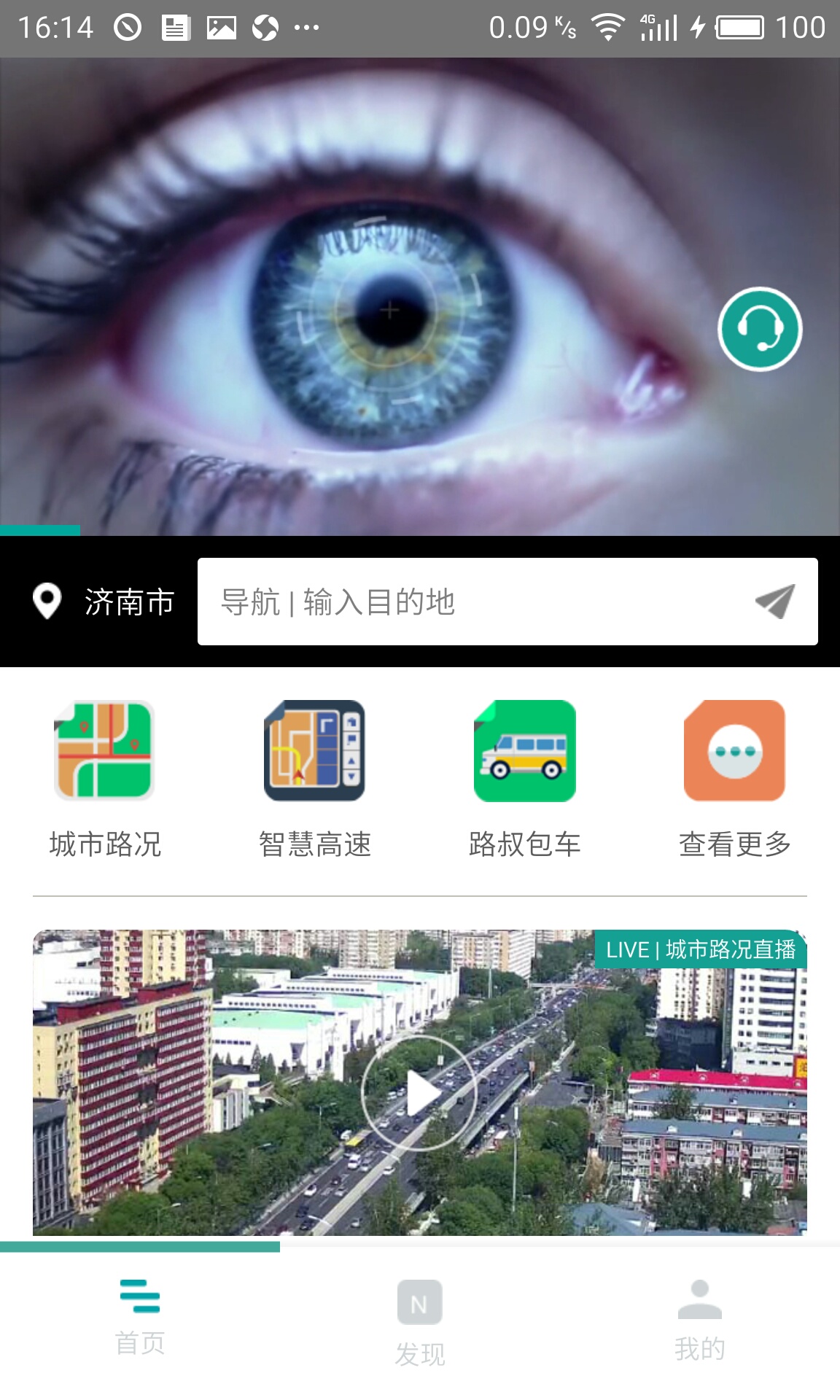Open 查看更多 to see more

735,779
